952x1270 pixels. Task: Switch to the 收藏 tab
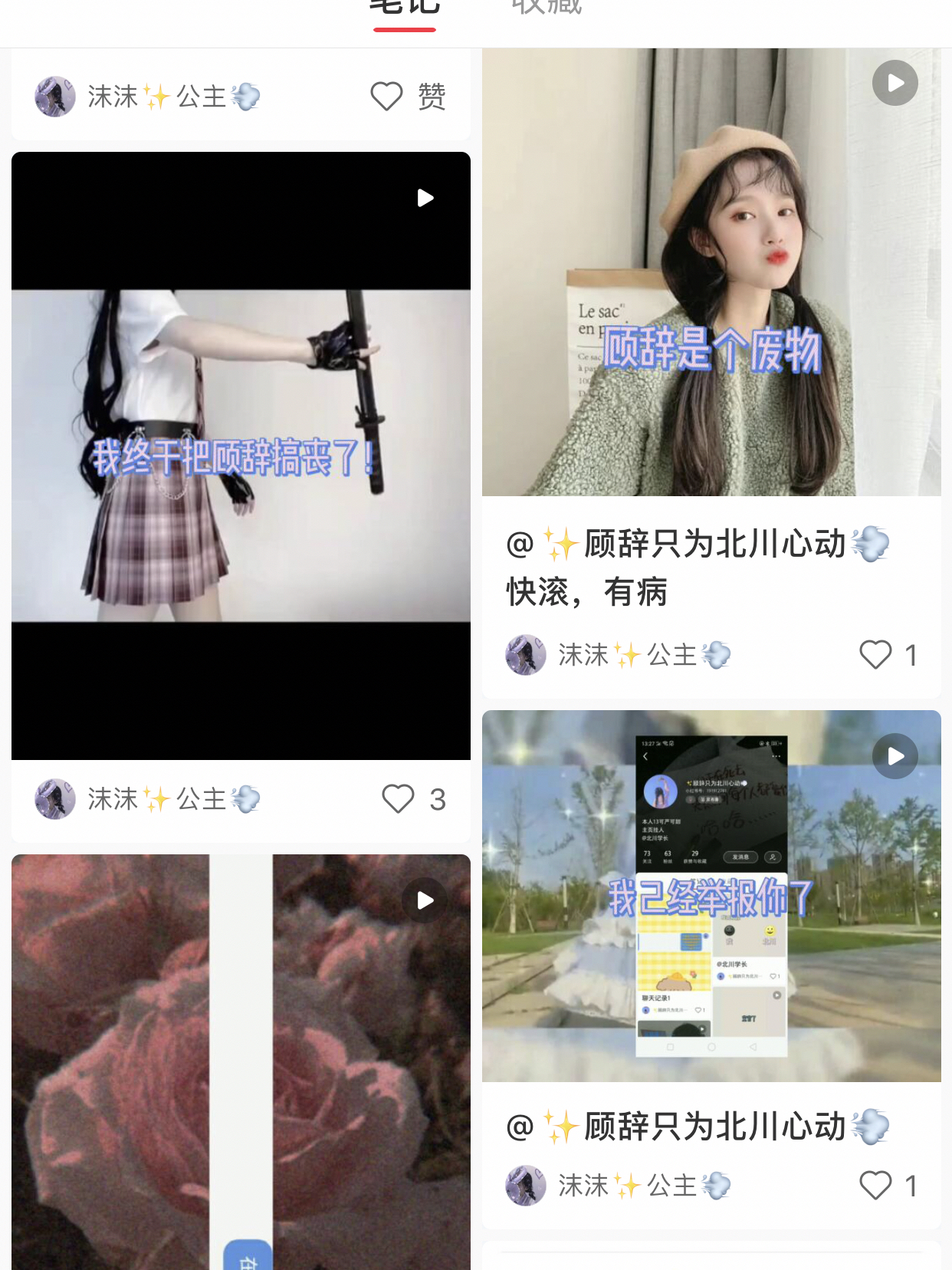click(546, 8)
